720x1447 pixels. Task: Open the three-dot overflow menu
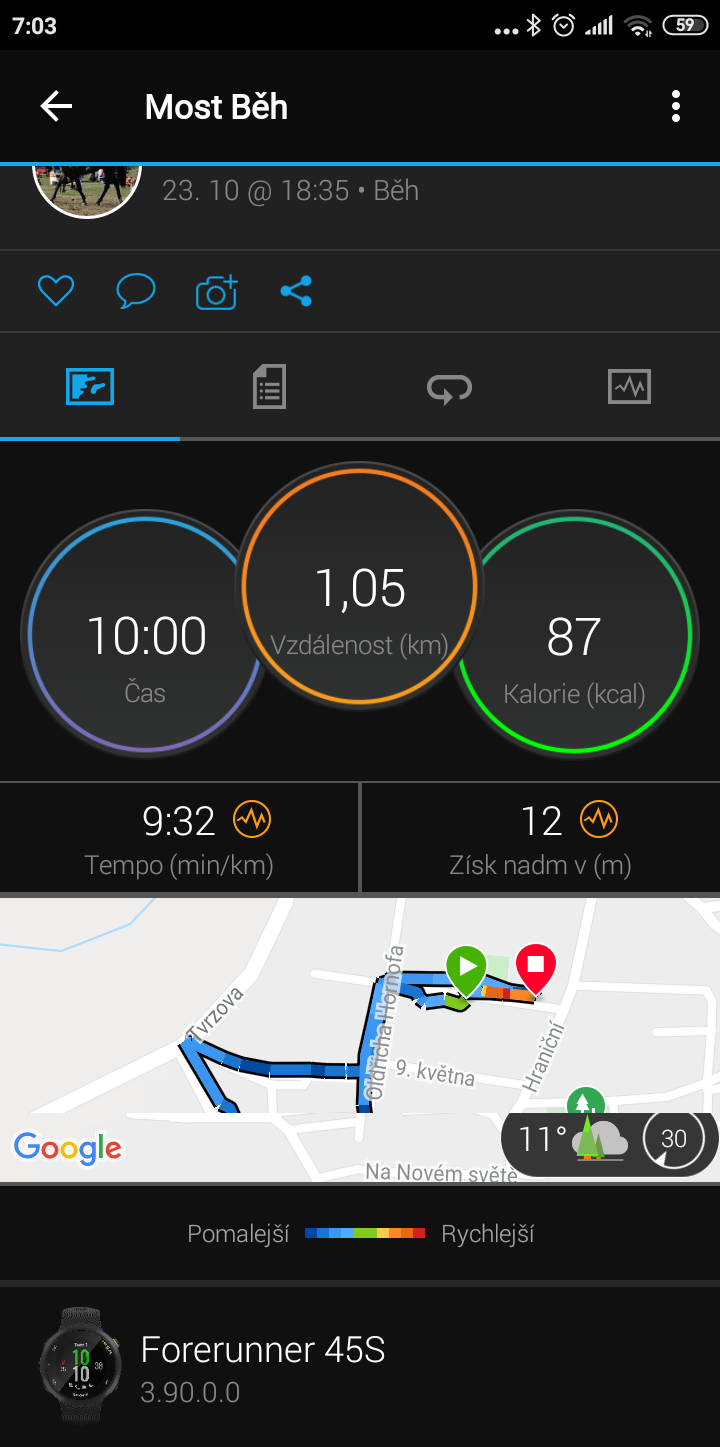pos(676,106)
